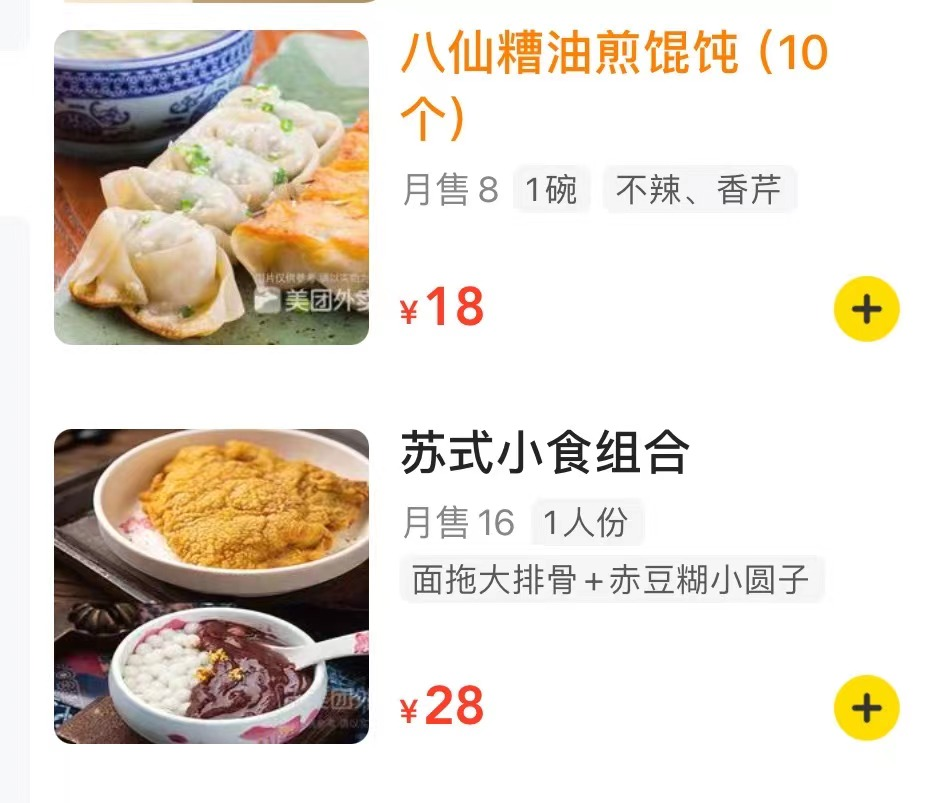The height and width of the screenshot is (803, 945).
Task: View details of 苏式小食组合
Action: pos(545,453)
